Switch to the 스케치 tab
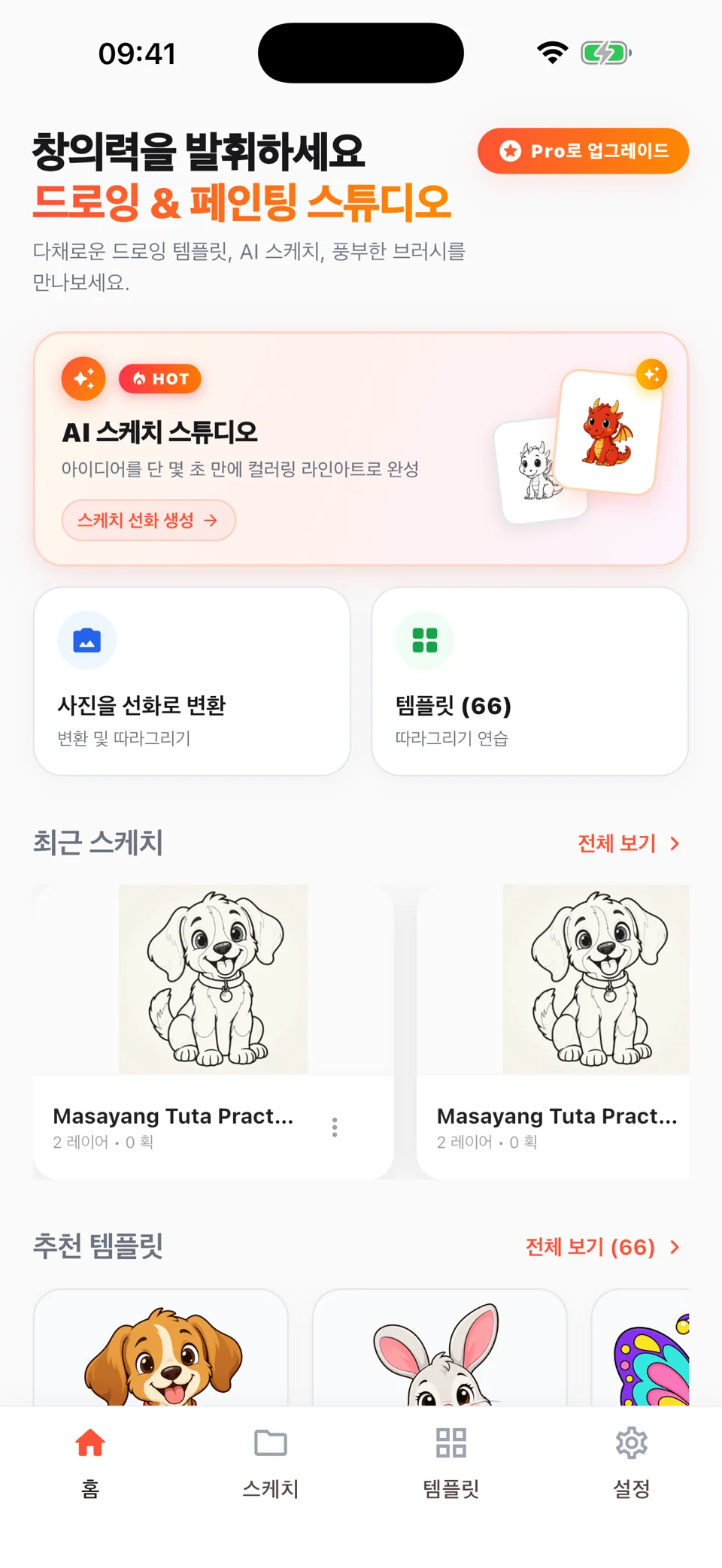The width and height of the screenshot is (722, 1568). pos(271,1463)
